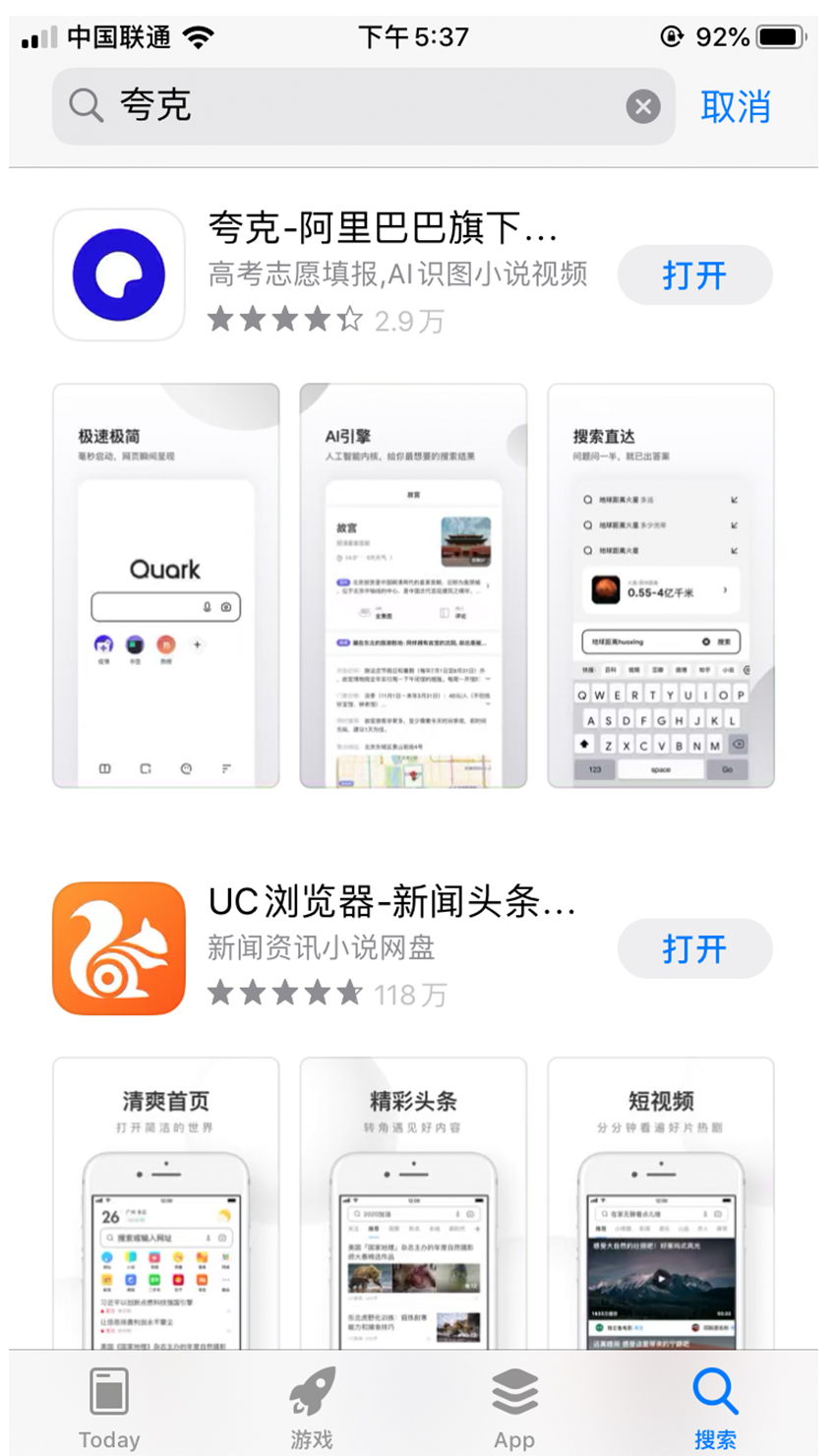
Task: View the 极速极简 screenshot of 夸克
Action: (165, 585)
